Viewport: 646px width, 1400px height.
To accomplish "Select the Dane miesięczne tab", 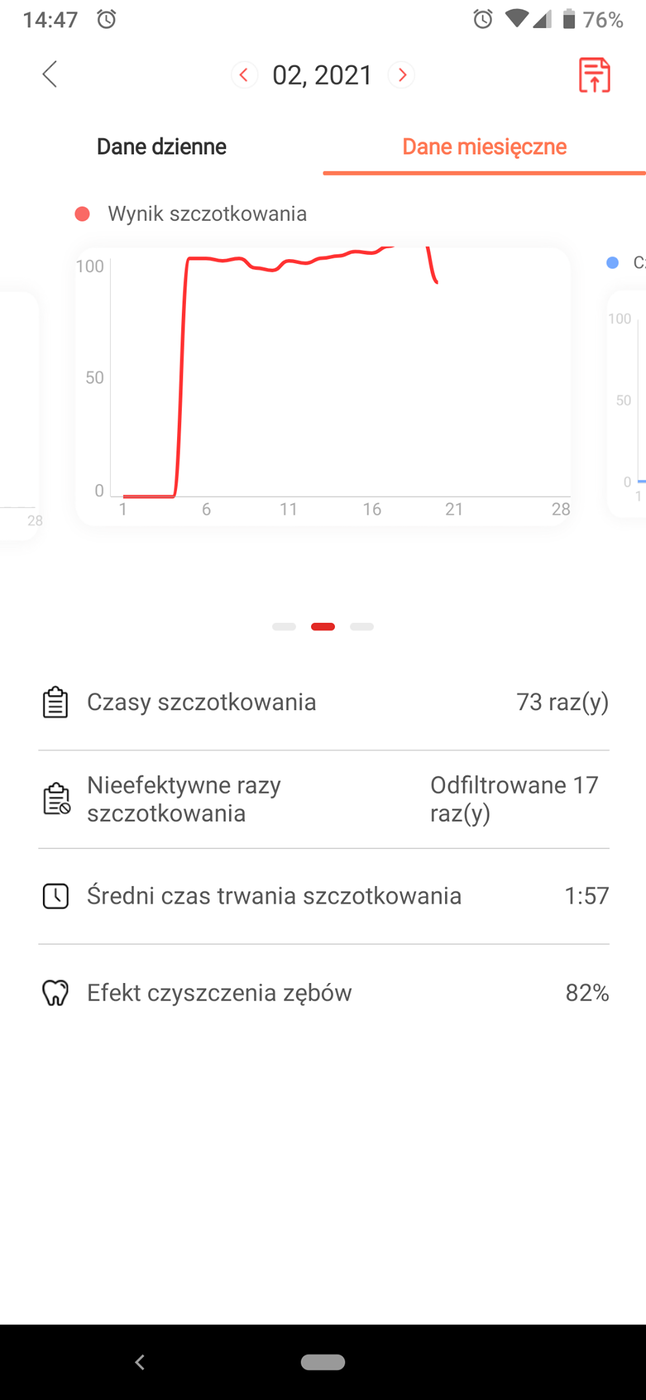I will 484,146.
